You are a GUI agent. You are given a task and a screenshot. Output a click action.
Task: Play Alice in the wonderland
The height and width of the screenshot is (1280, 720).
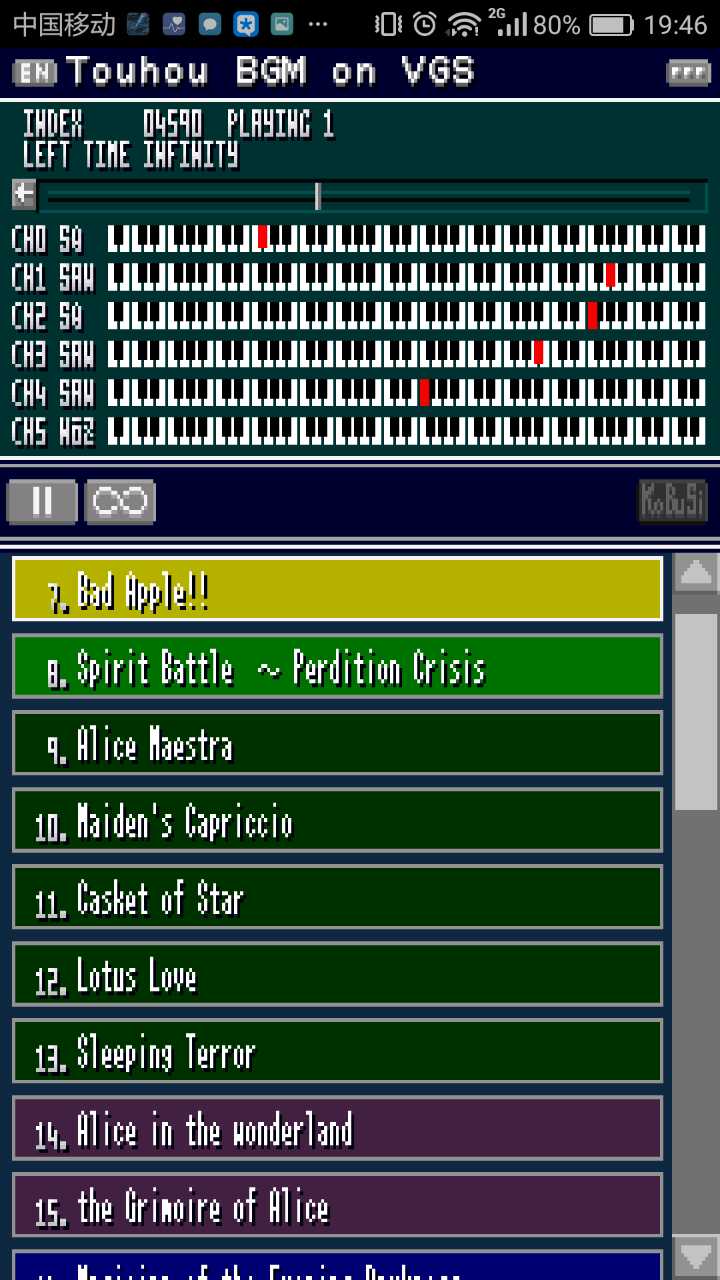tap(338, 1128)
